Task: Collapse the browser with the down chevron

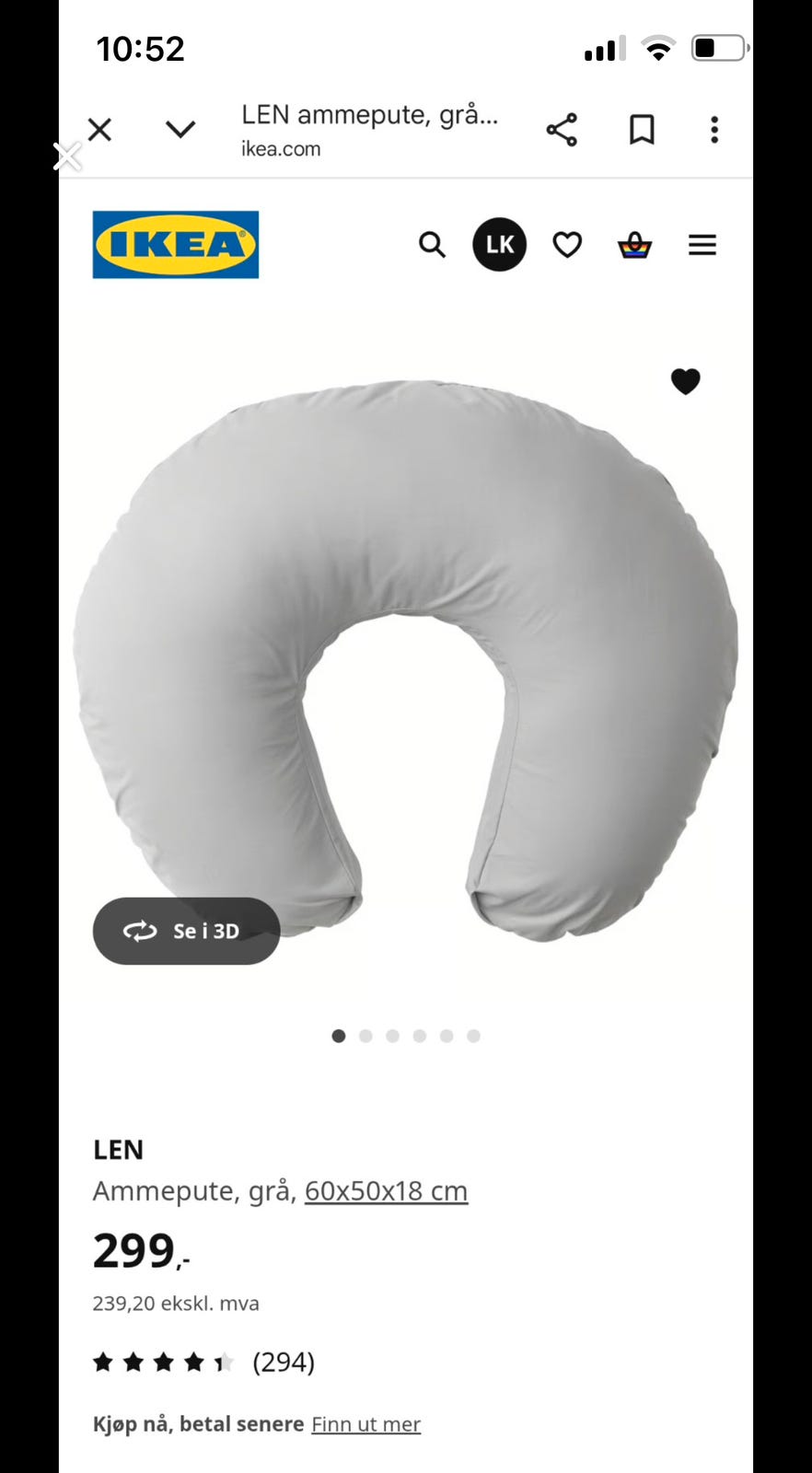Action: (x=180, y=130)
